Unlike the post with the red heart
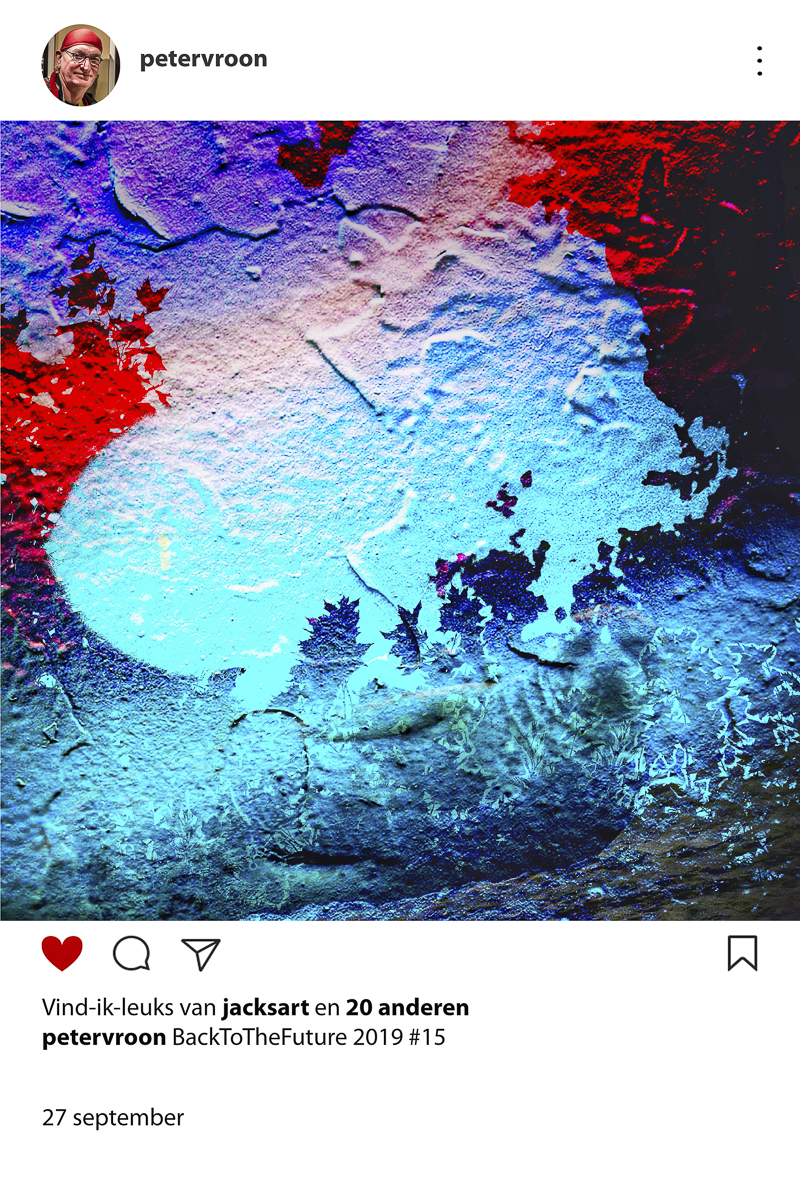 tap(62, 953)
